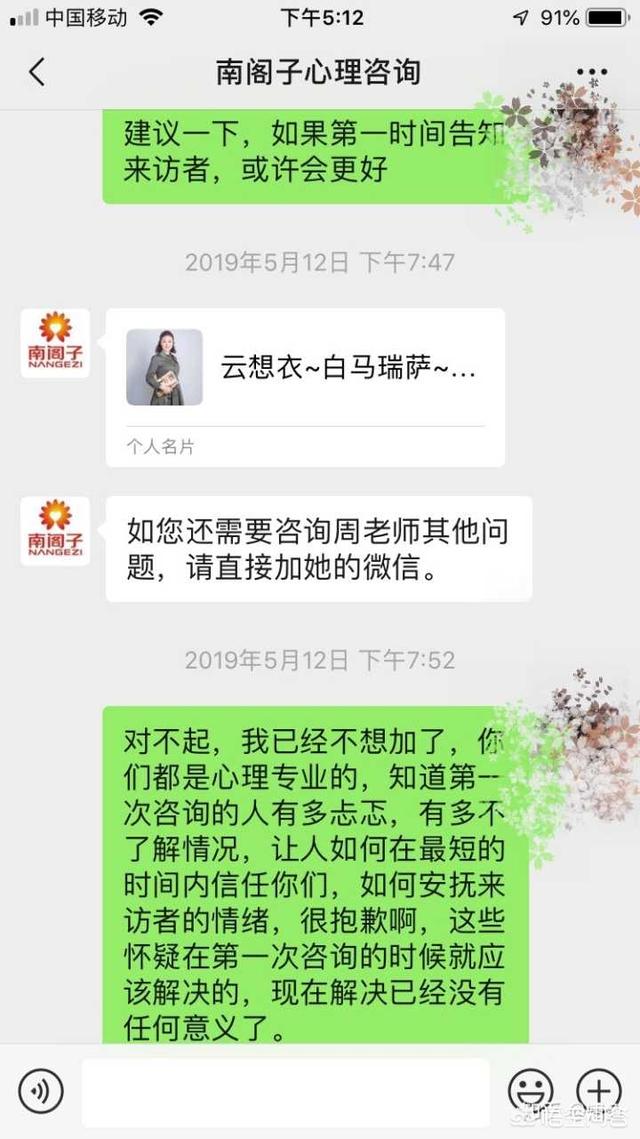Screen dimensions: 640x1139
Task: Go back to the chat list
Action: tap(37, 72)
